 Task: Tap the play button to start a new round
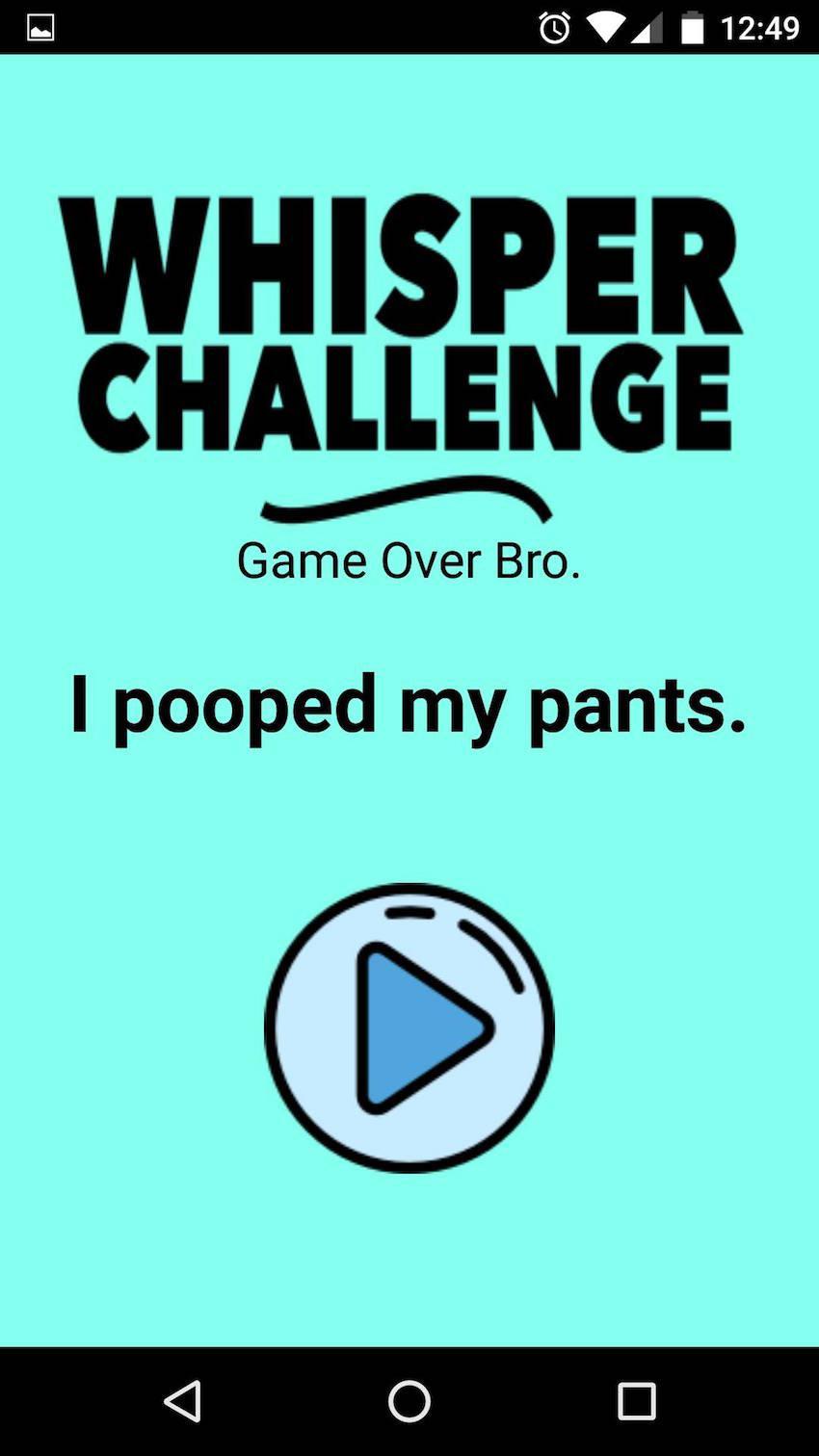409,1026
